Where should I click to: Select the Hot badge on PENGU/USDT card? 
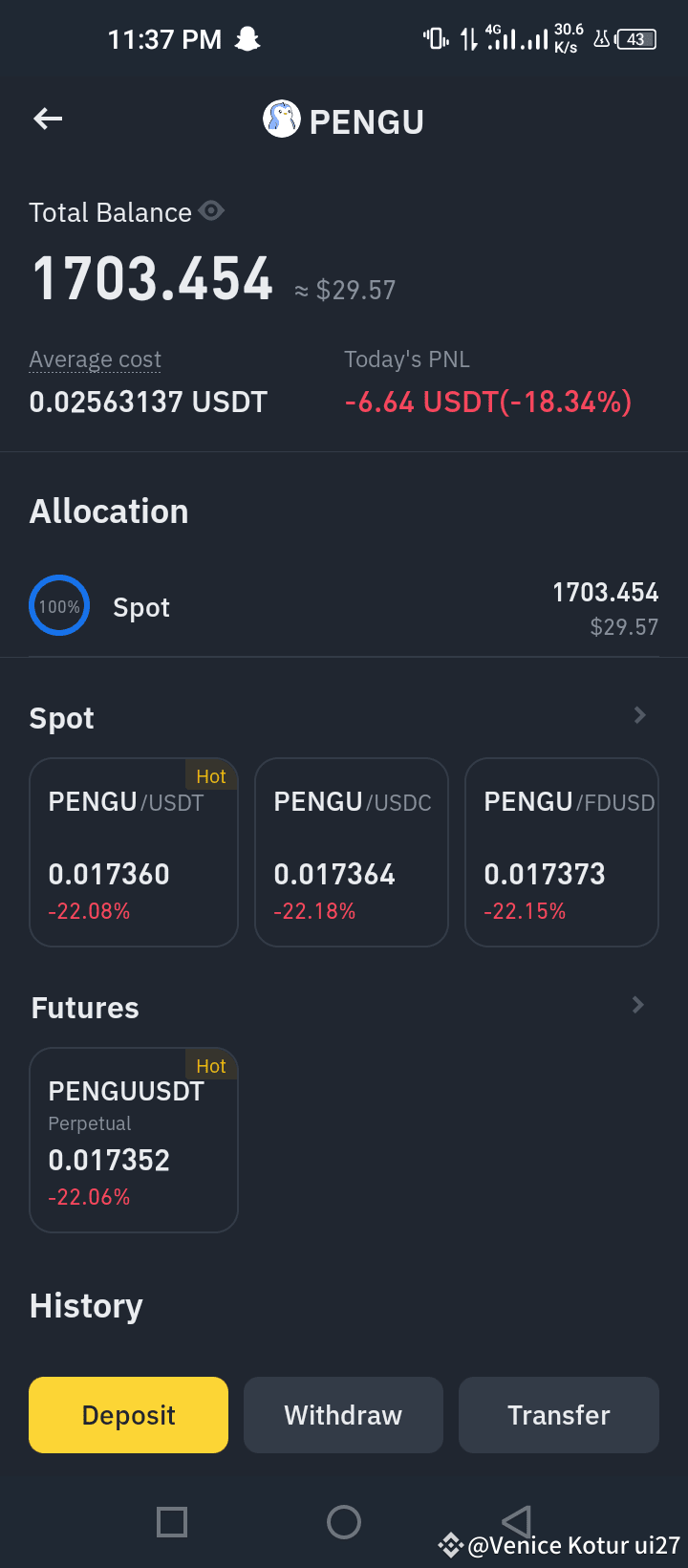point(211,776)
